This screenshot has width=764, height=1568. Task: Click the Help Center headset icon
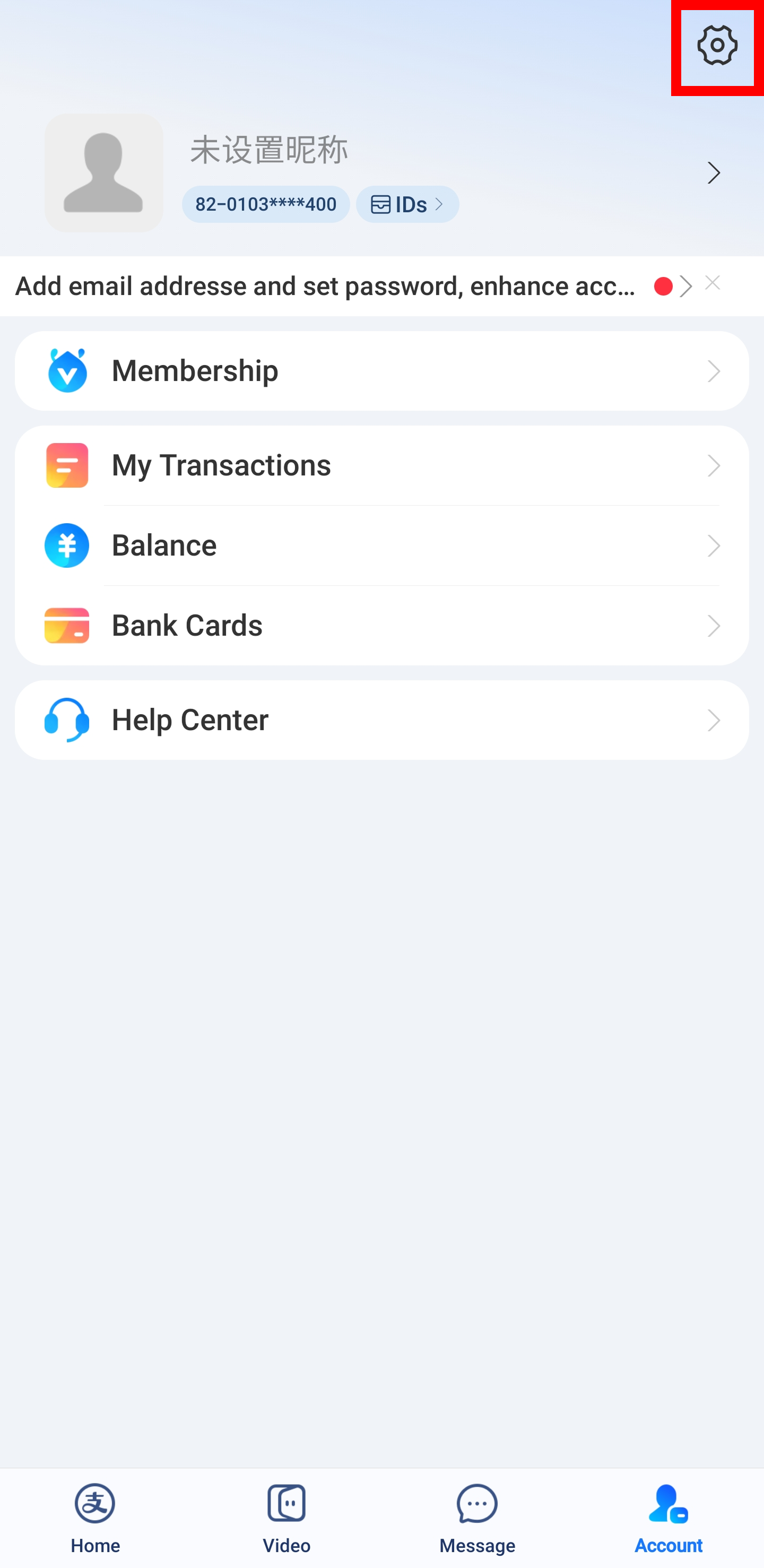[67, 720]
